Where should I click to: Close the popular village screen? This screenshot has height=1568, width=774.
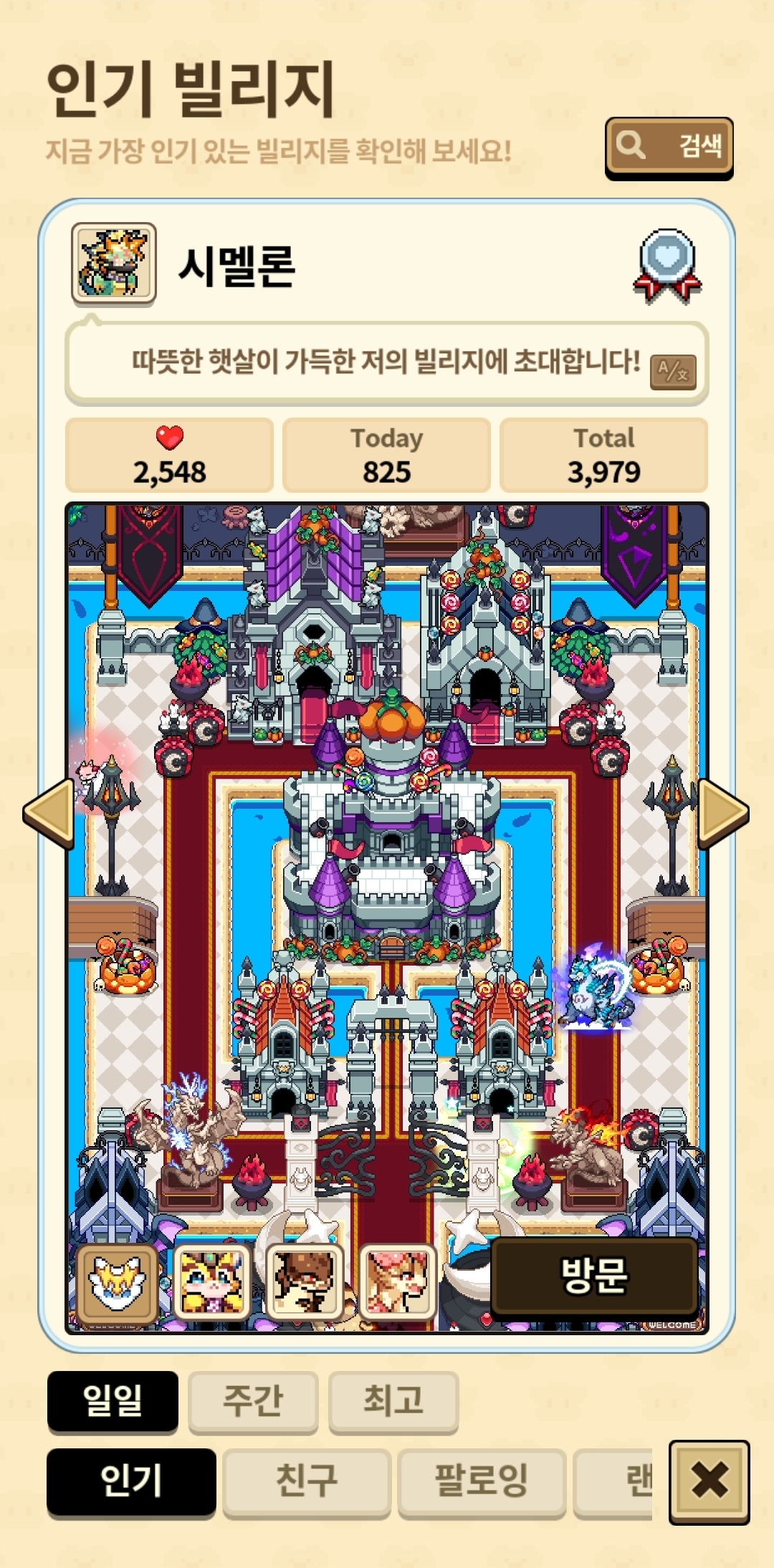point(709,1481)
